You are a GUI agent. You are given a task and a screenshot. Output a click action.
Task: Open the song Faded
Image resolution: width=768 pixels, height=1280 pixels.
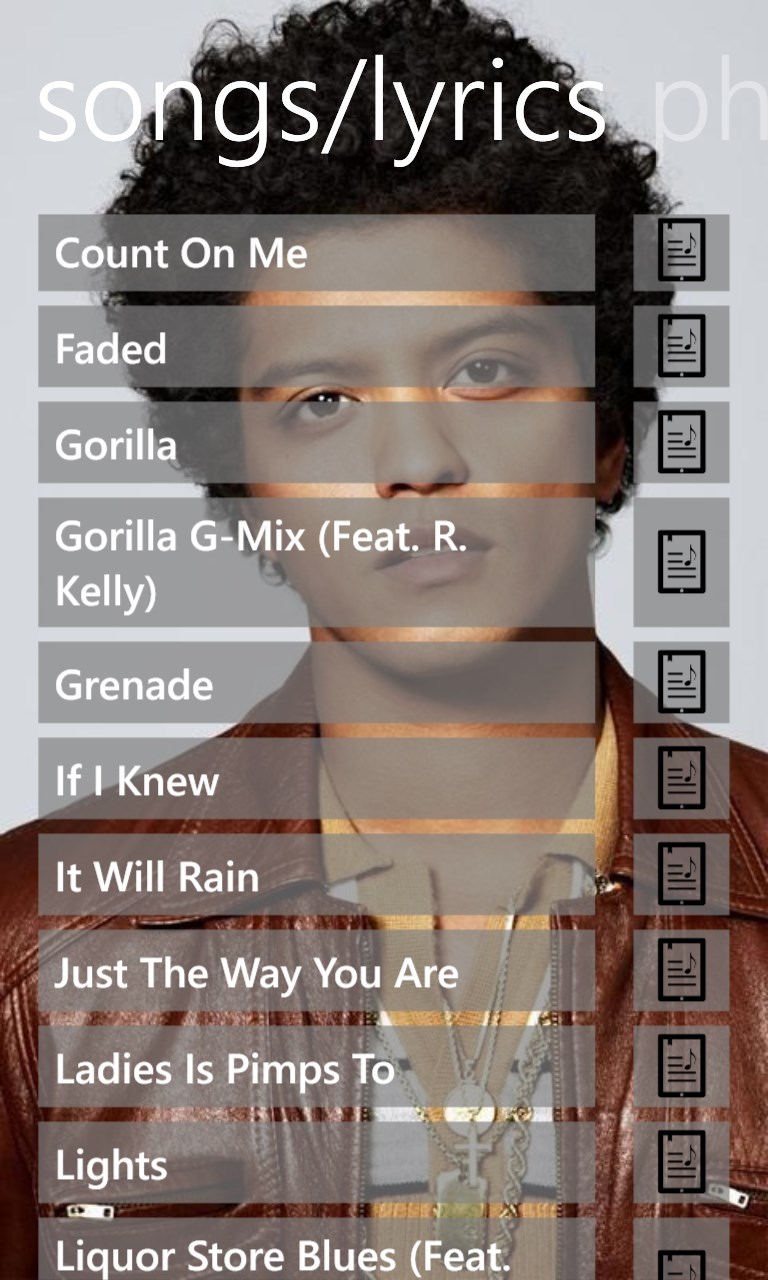tap(316, 347)
